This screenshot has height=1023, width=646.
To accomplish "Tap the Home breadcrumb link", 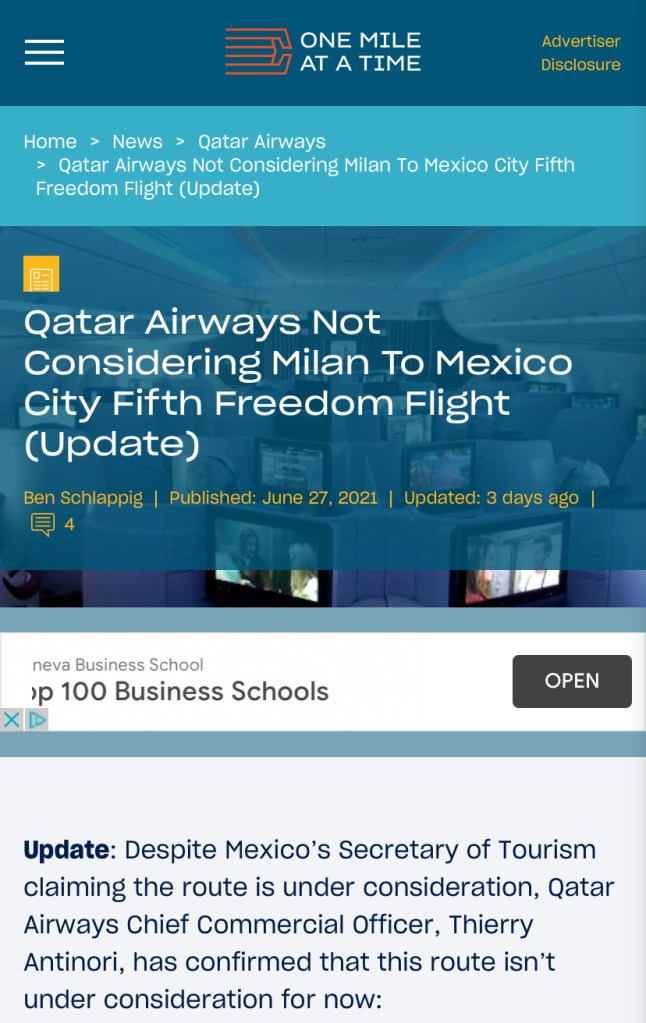I will point(50,142).
